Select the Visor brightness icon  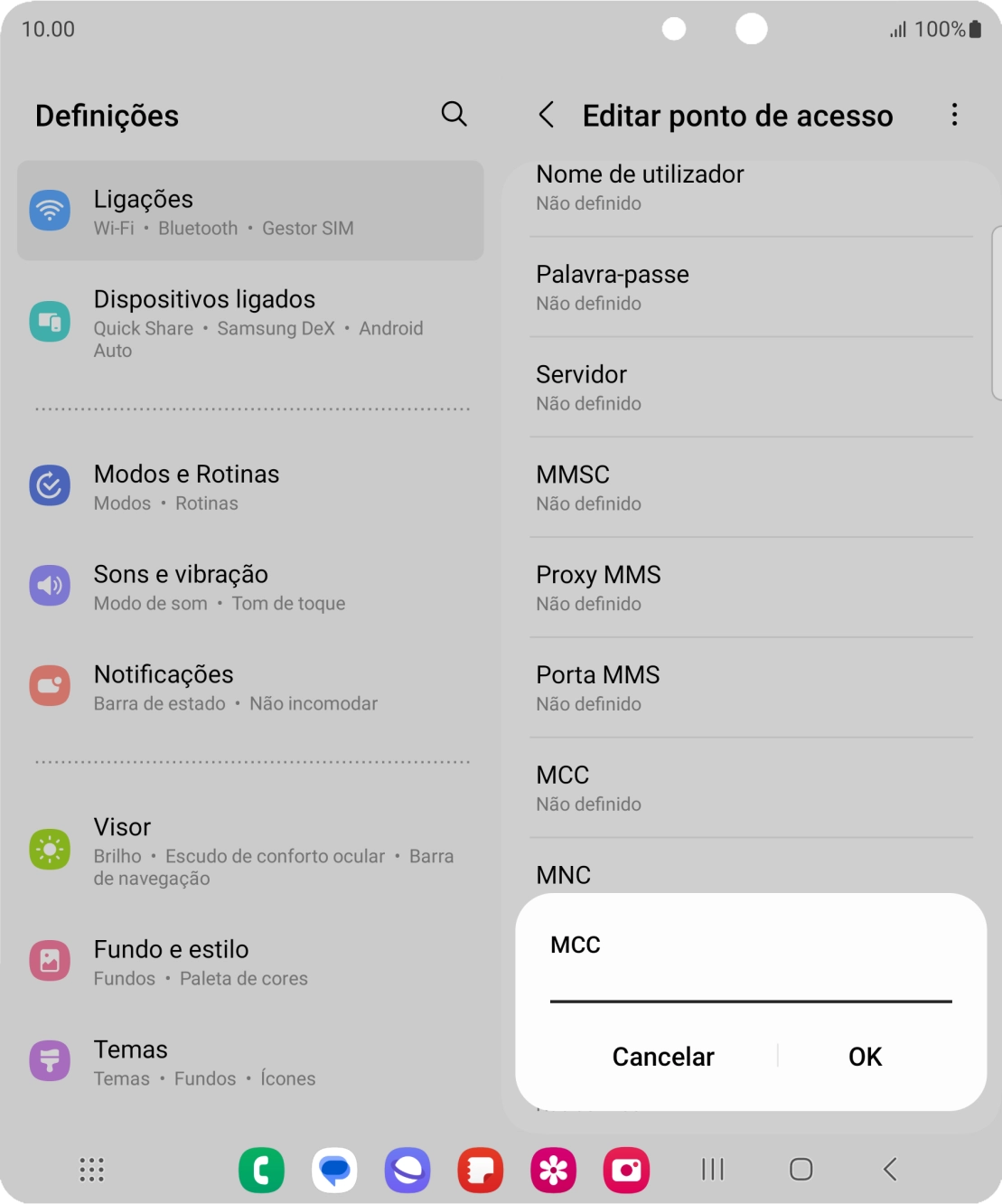point(51,849)
